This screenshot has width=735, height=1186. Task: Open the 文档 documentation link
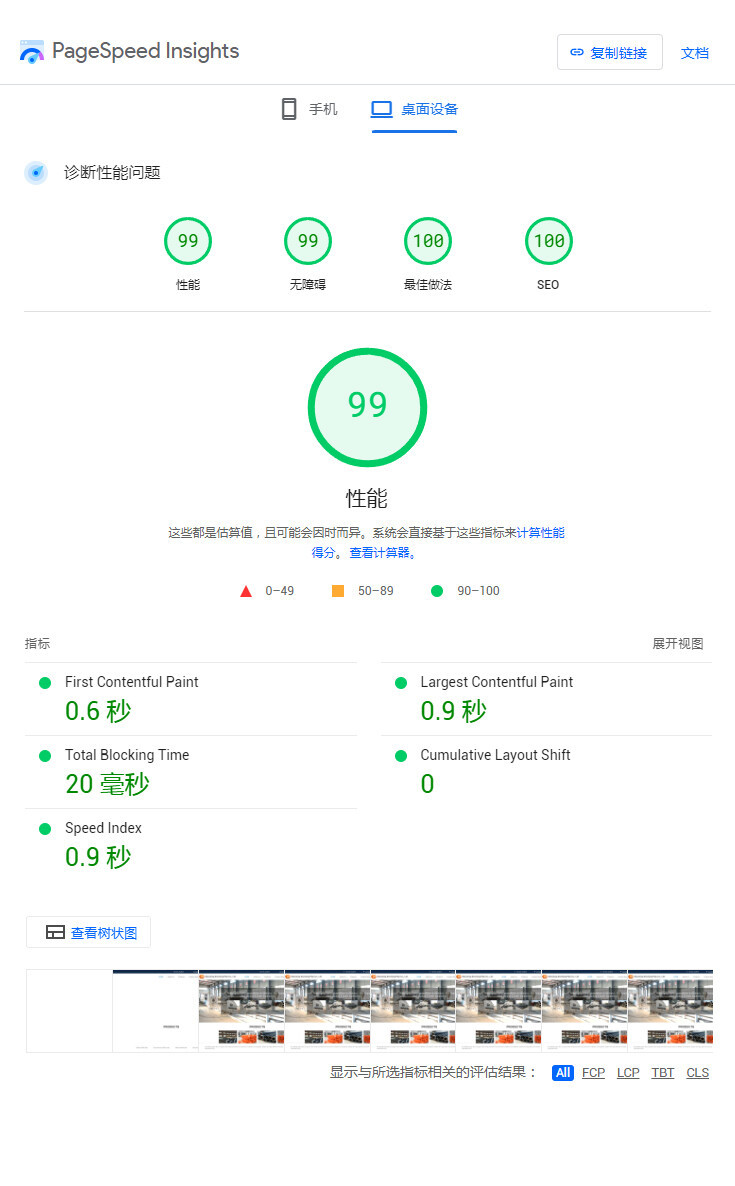[694, 53]
